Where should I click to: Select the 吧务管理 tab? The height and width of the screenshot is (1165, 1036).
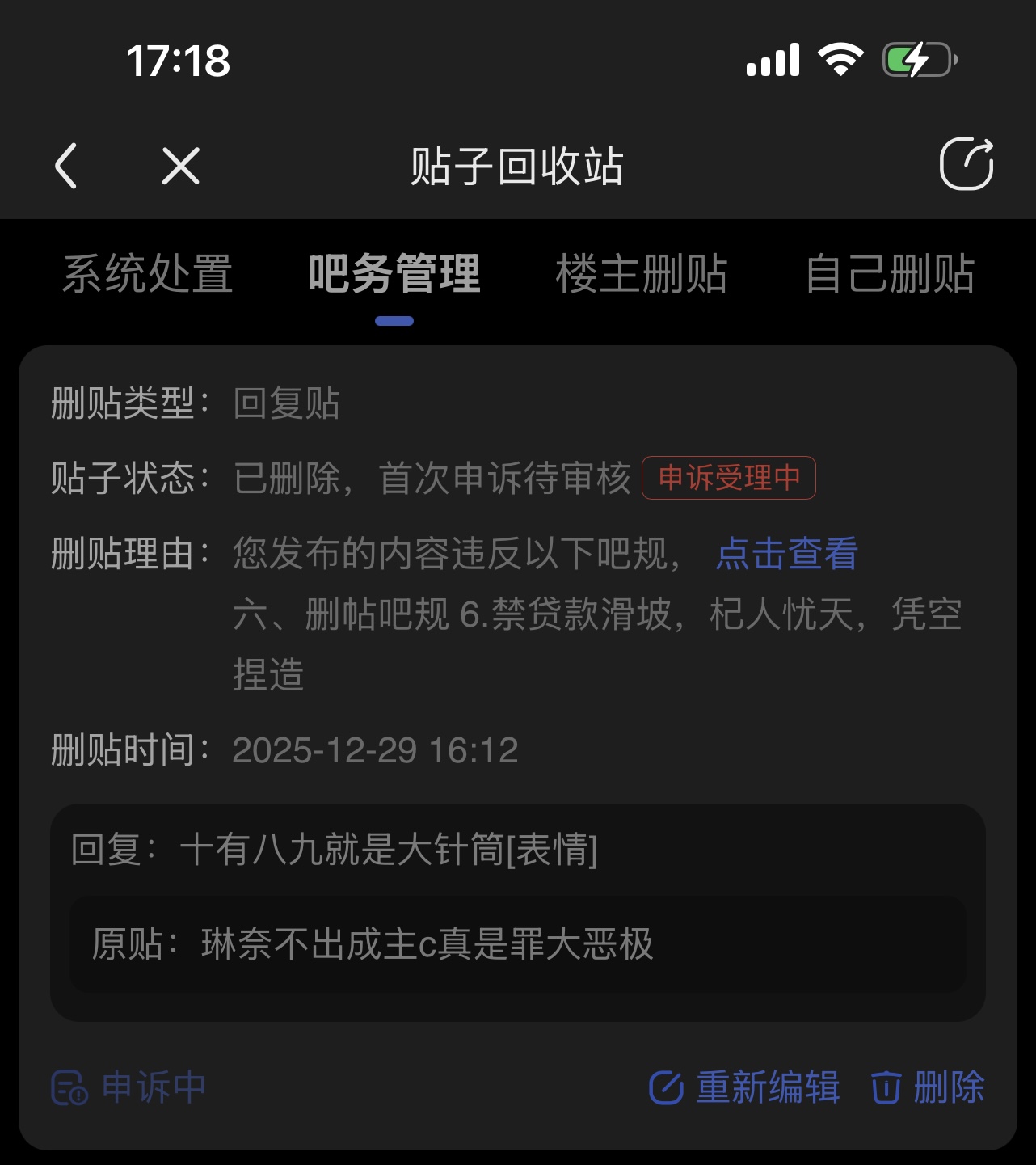394,274
